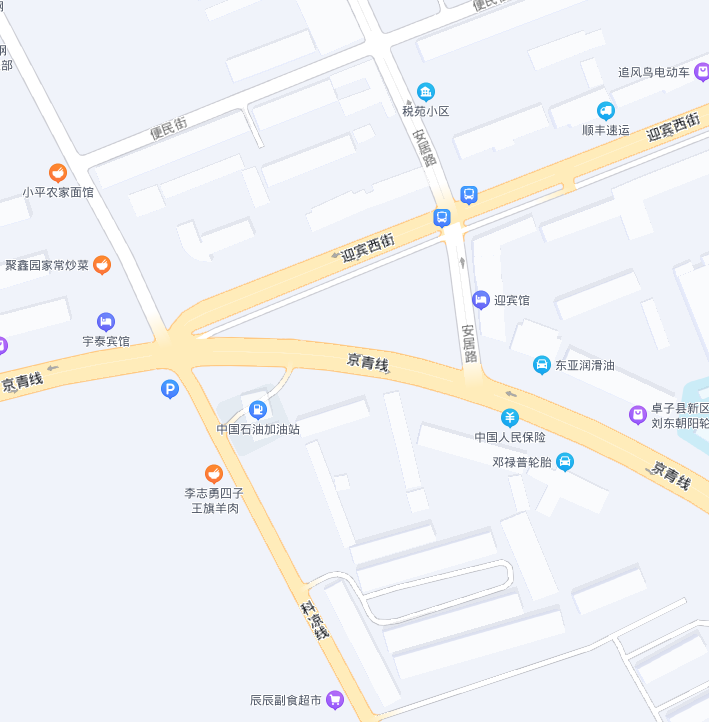Open the 卓子县新区刘东朝阳轮 shop marker
The image size is (709, 722).
coord(638,414)
